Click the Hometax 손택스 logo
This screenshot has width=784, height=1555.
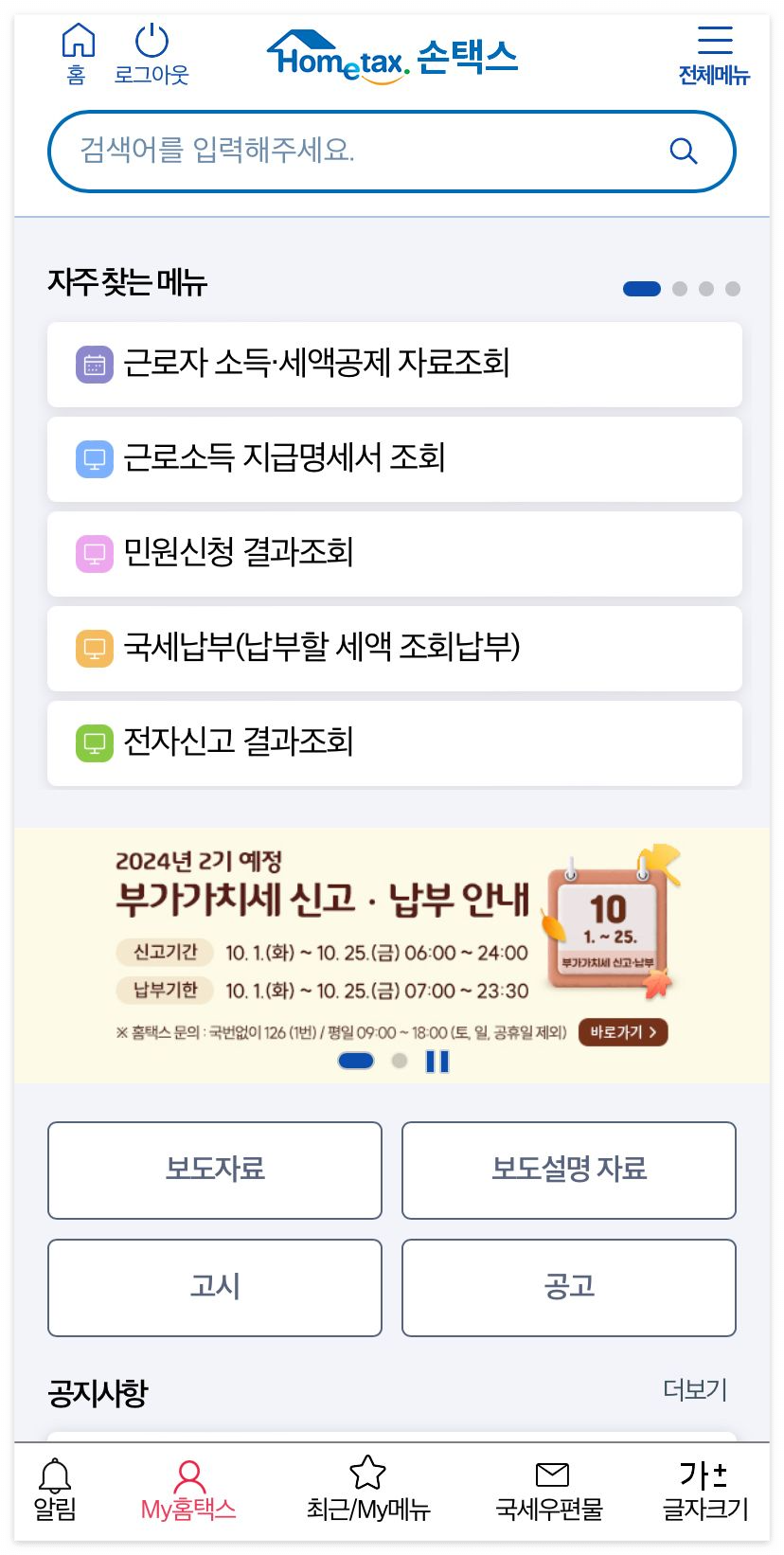pos(392,55)
